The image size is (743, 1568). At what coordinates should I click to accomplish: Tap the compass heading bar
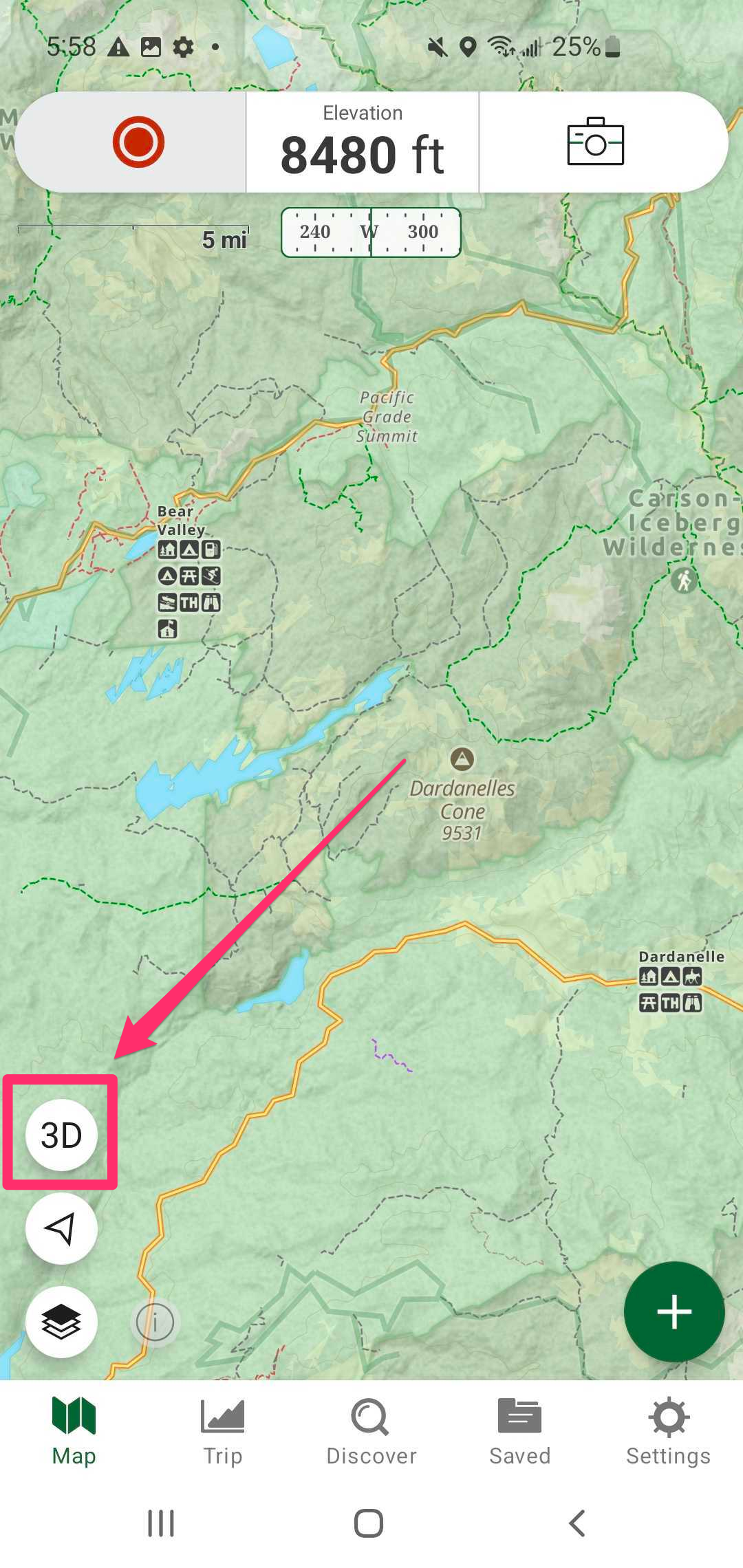point(371,232)
